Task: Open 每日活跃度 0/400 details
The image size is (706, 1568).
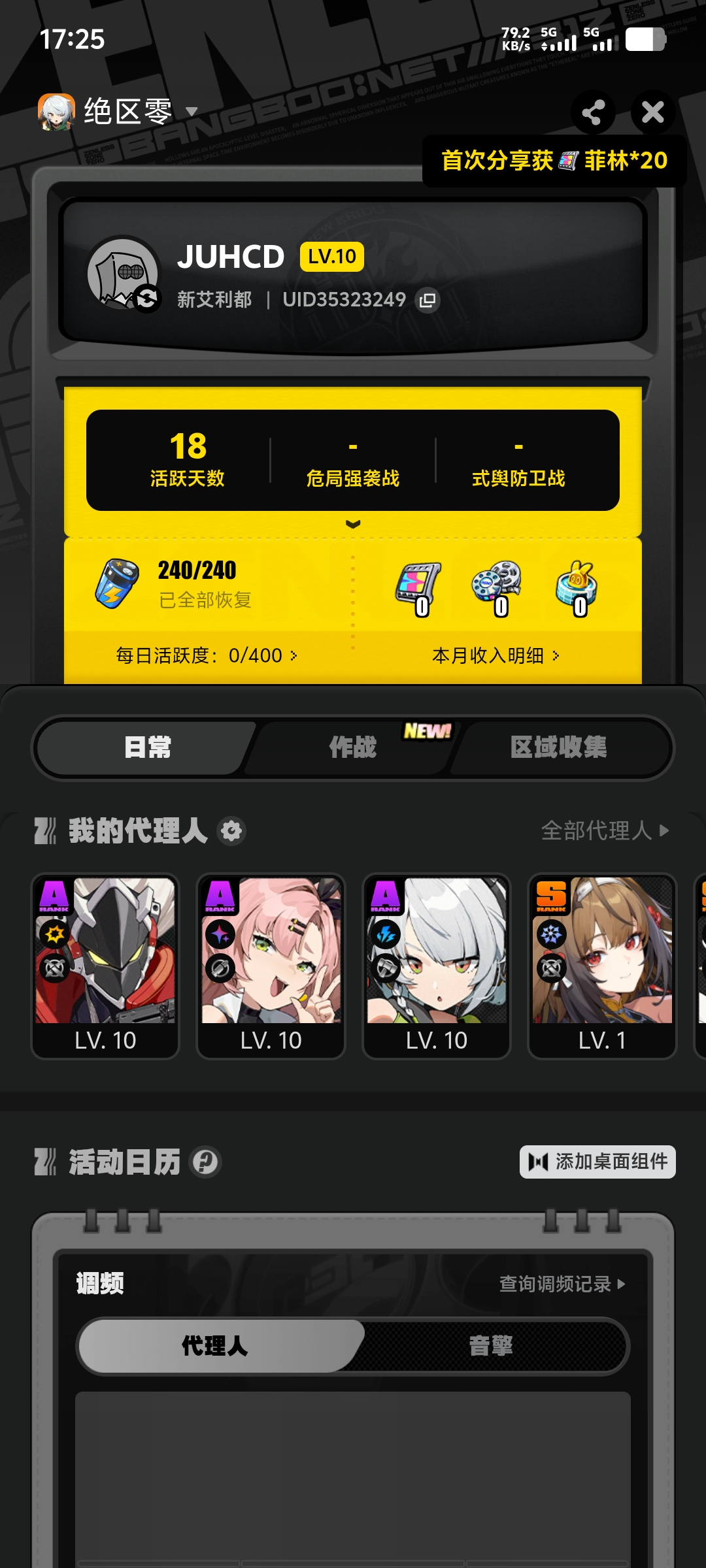Action: pos(207,655)
